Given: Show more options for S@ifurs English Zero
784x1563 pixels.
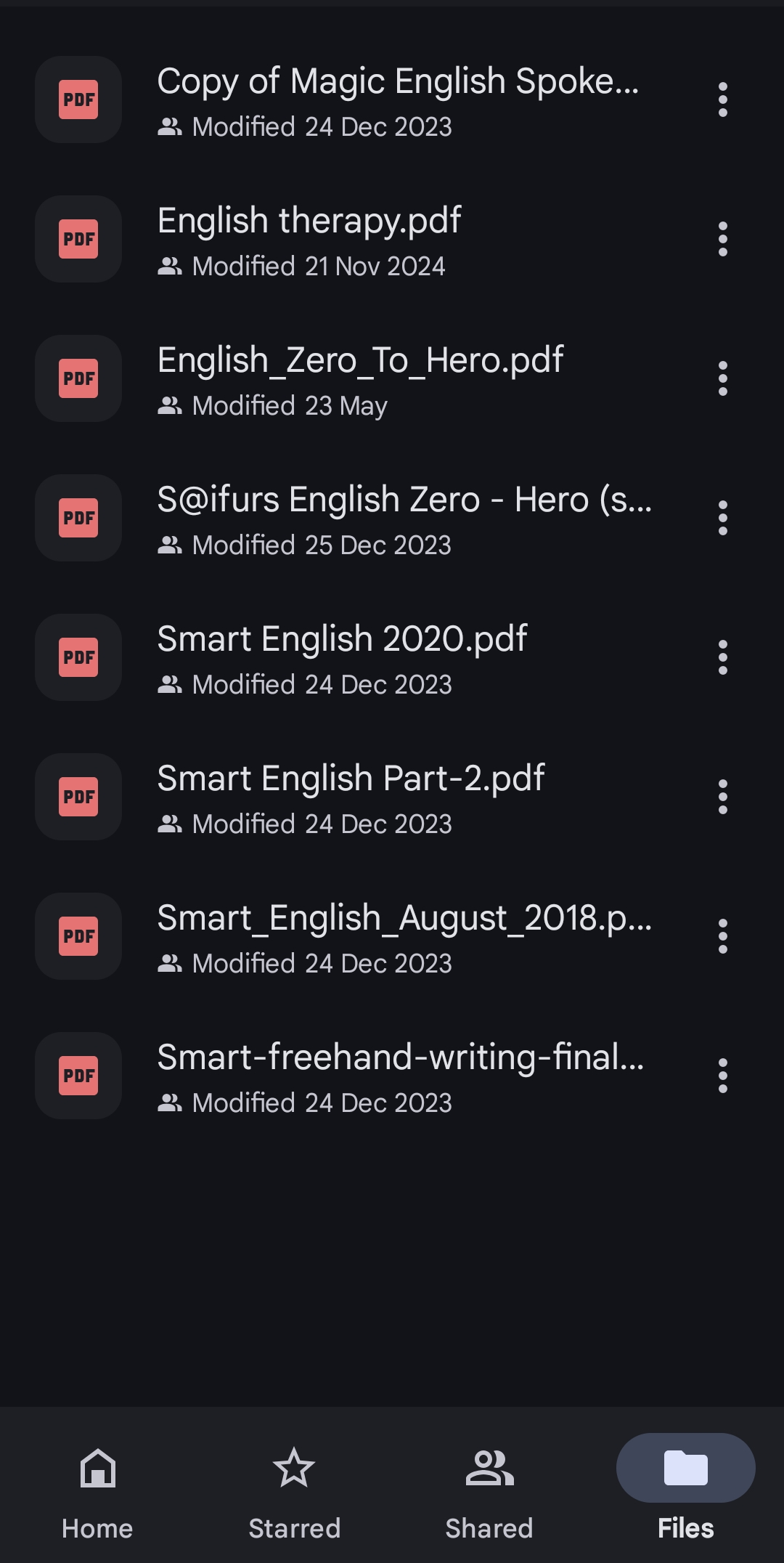Looking at the screenshot, I should (x=722, y=518).
